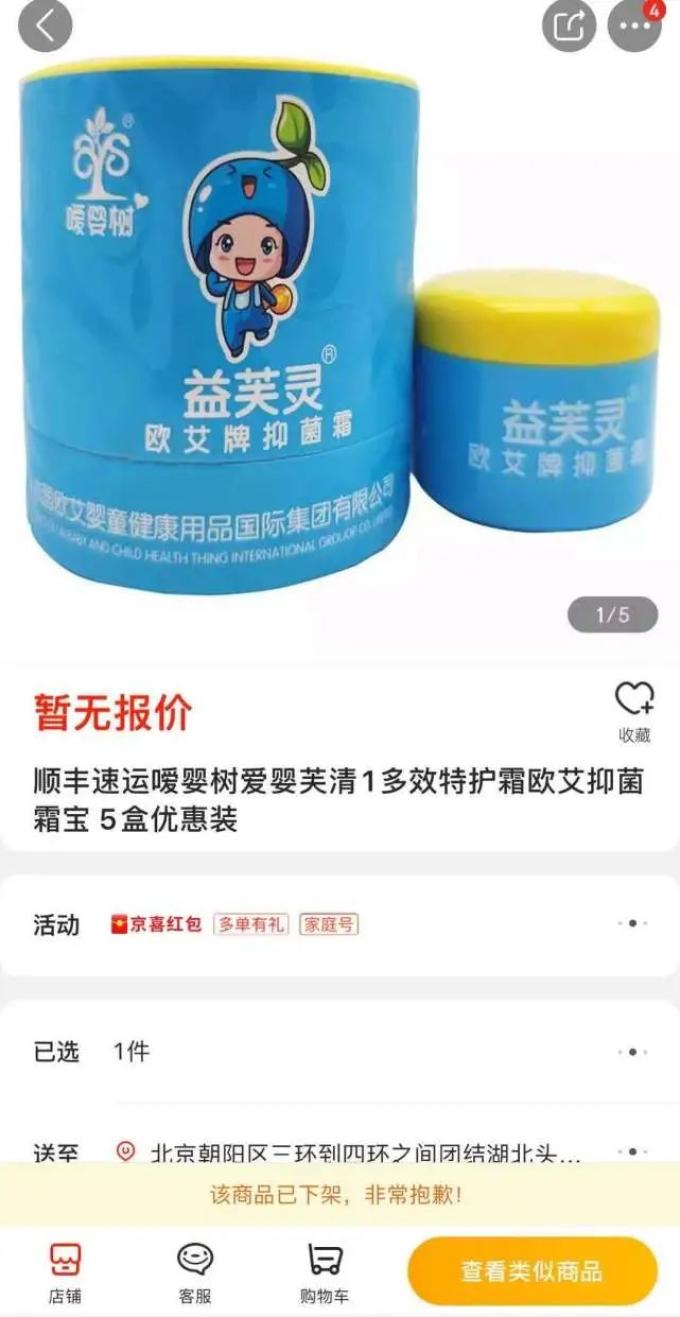Tap 查看类似商品 to view similar products

tap(532, 1271)
